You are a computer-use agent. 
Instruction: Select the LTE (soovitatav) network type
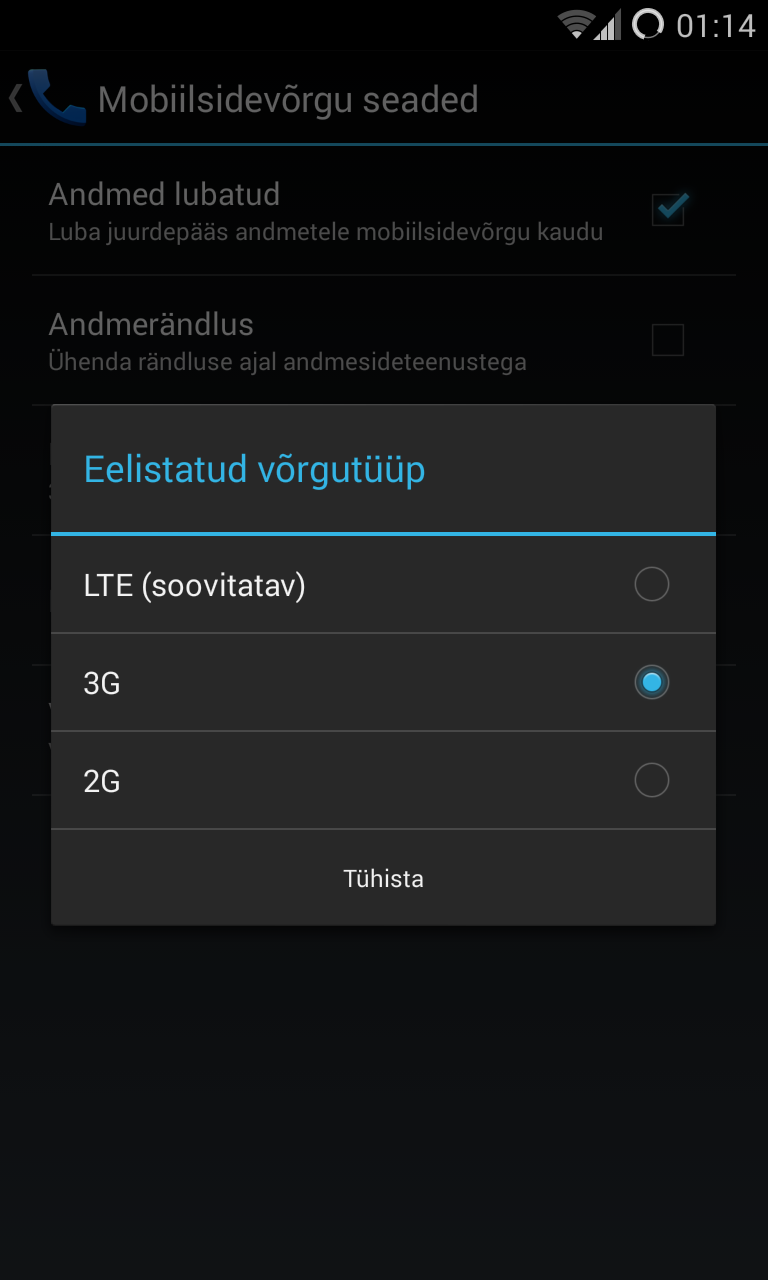pos(383,584)
